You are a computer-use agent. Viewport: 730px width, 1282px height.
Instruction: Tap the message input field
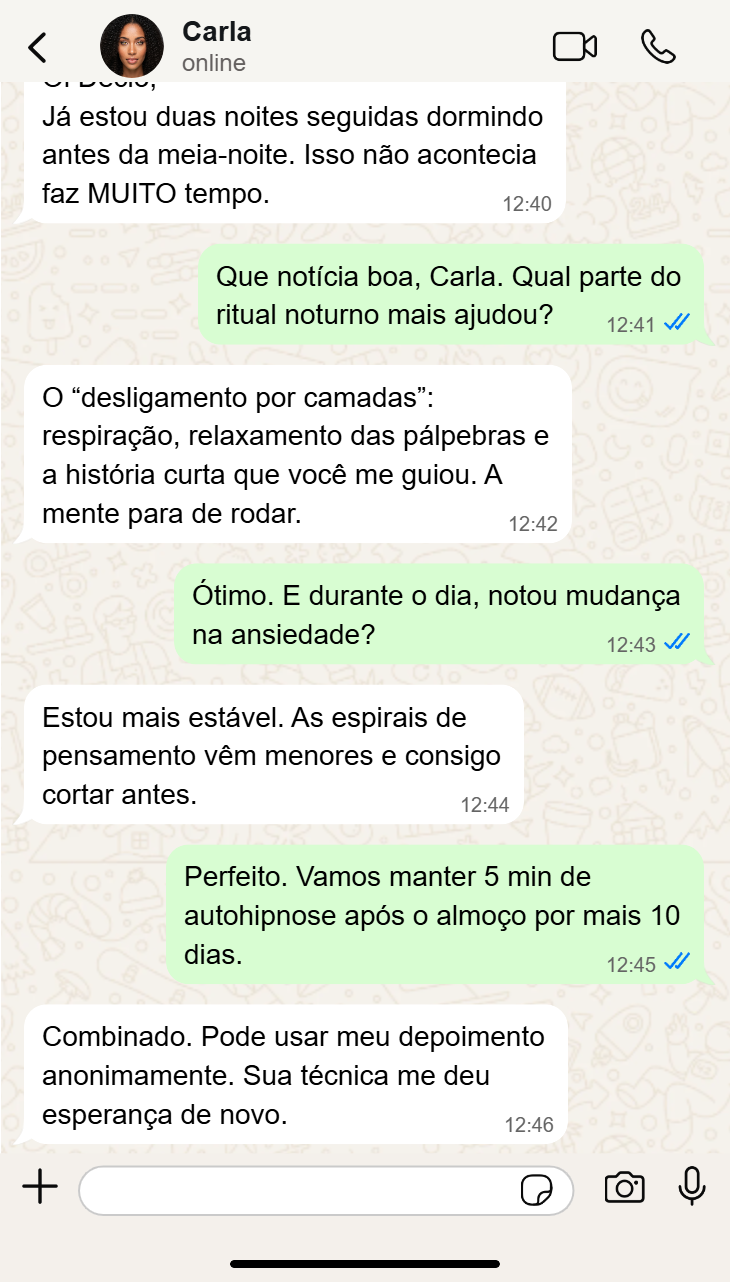pyautogui.click(x=300, y=1190)
